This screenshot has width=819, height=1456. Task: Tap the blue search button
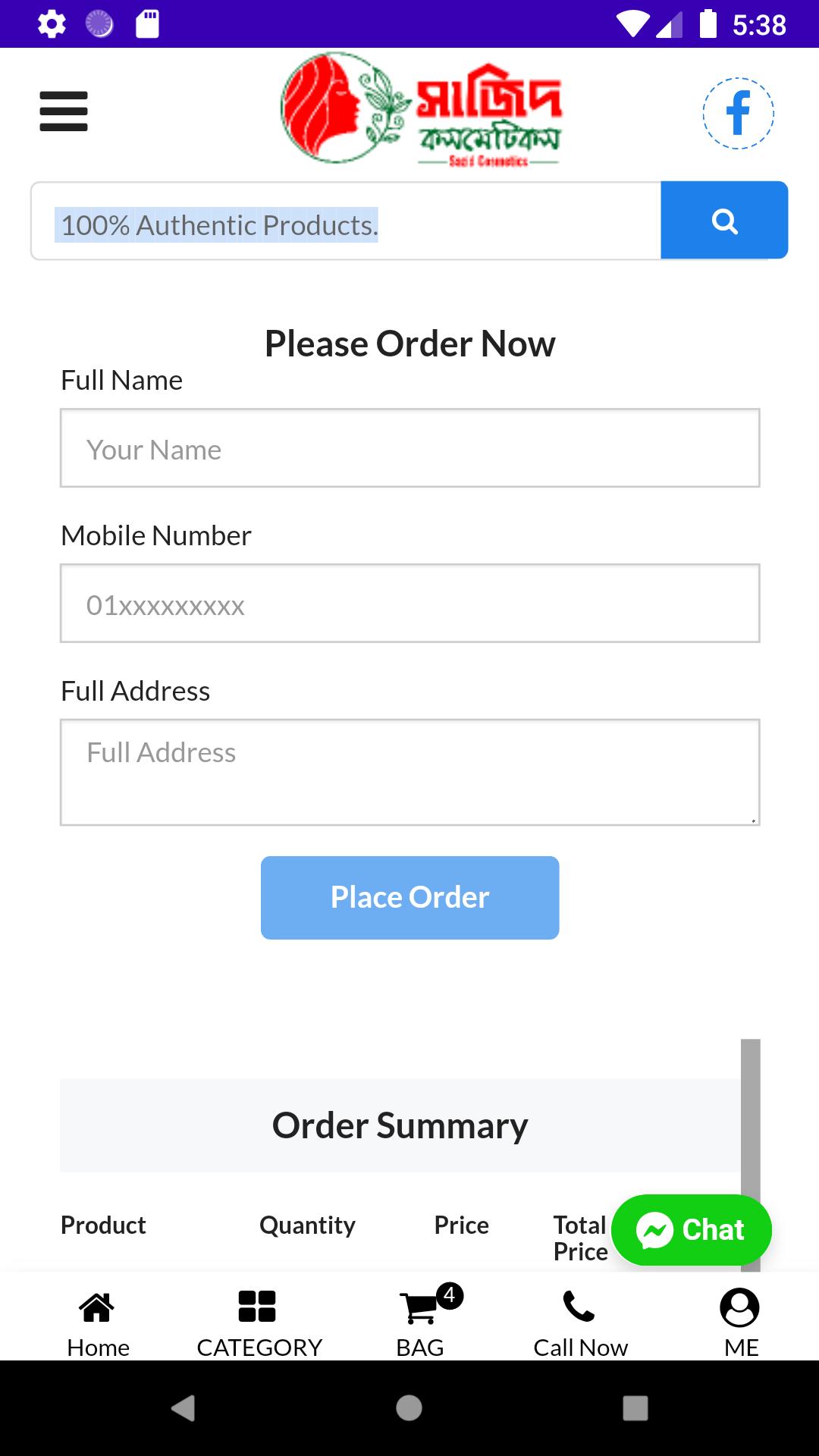[x=724, y=220]
